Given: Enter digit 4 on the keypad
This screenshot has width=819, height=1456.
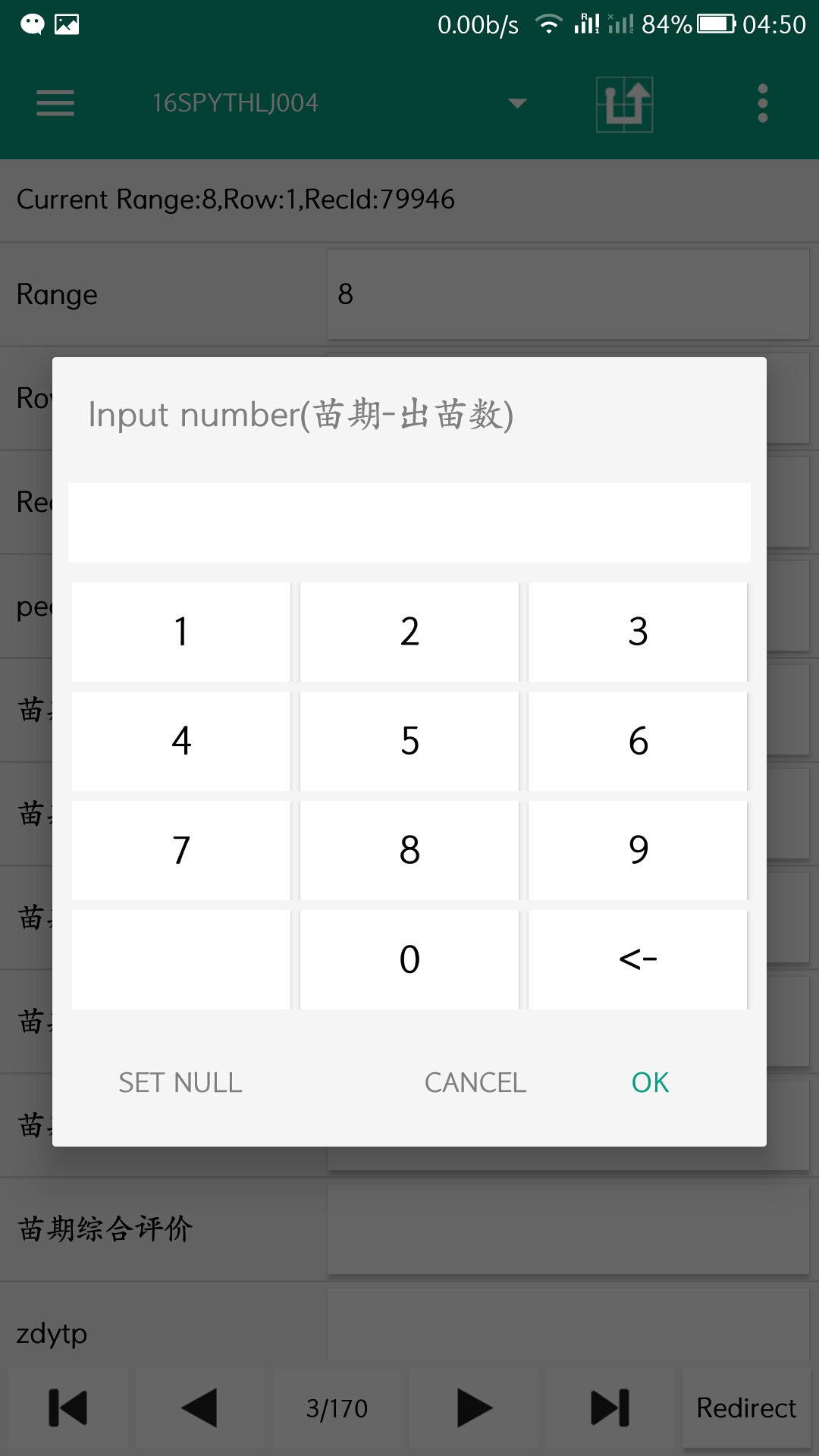Looking at the screenshot, I should click(181, 741).
